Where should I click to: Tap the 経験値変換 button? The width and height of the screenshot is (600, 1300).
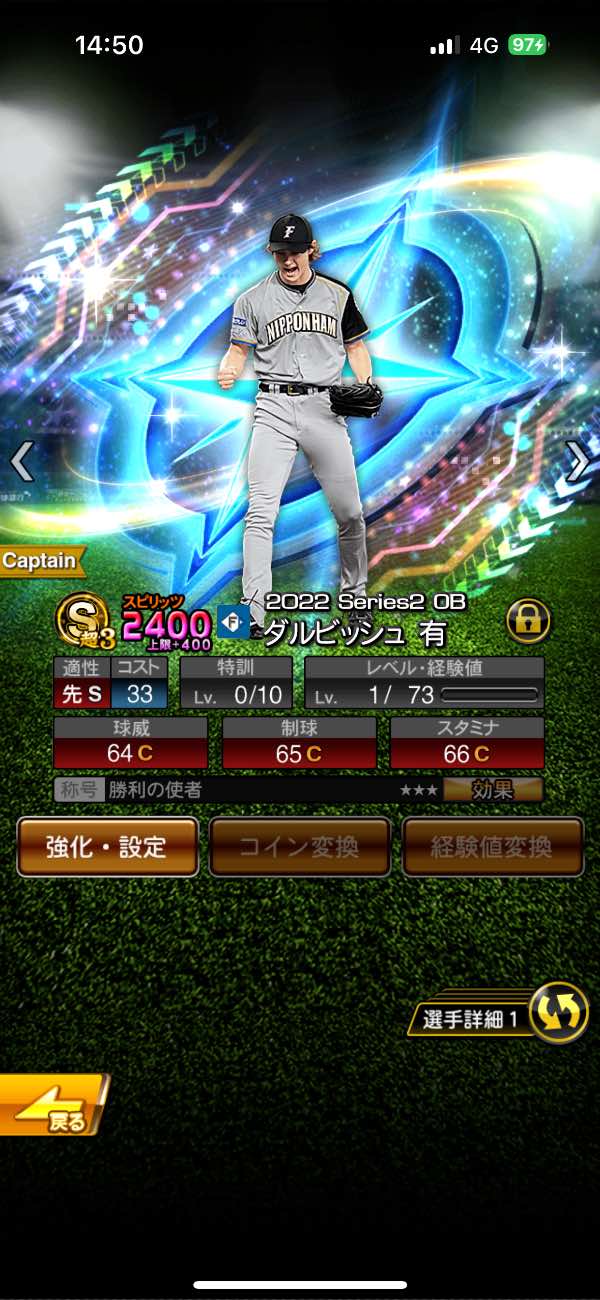point(492,847)
